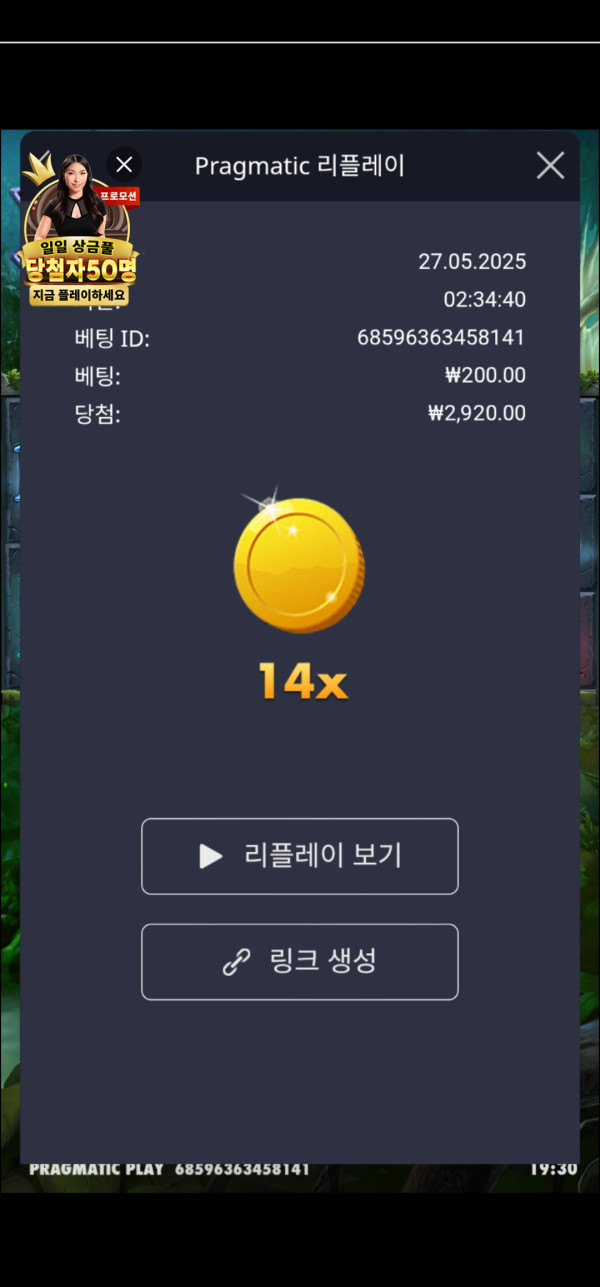Generate a share link (링크 생성)

[300, 962]
